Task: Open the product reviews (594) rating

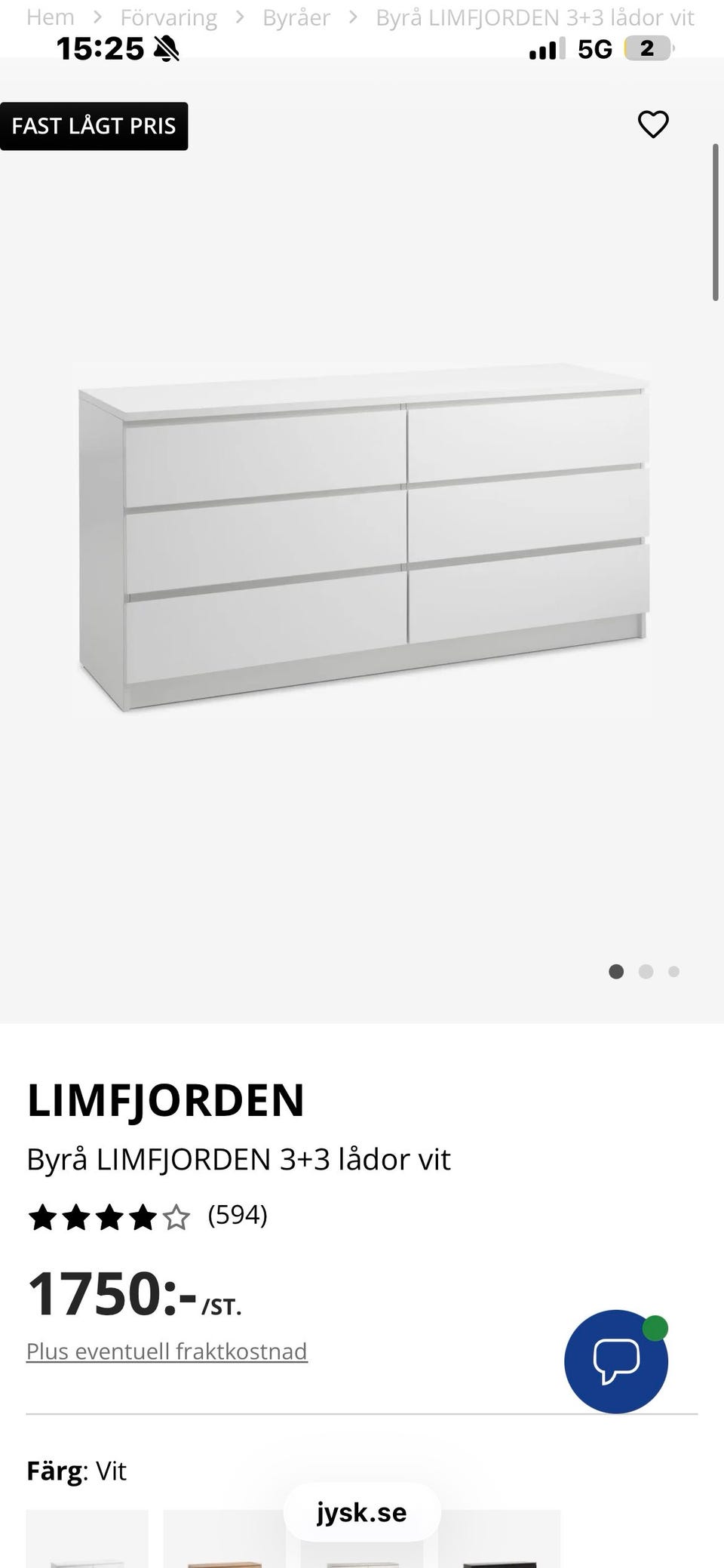Action: pos(148,1216)
